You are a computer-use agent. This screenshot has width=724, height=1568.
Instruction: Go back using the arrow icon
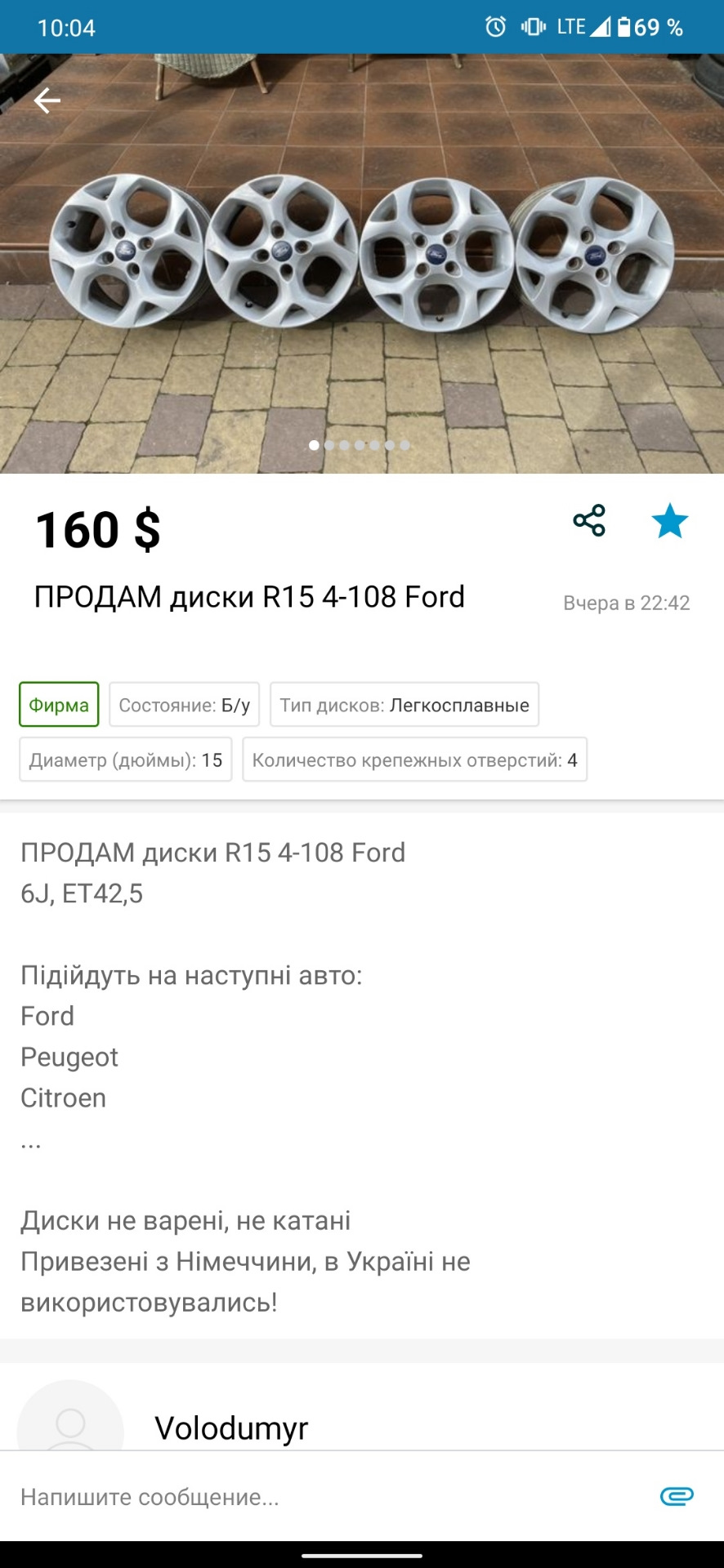(47, 100)
